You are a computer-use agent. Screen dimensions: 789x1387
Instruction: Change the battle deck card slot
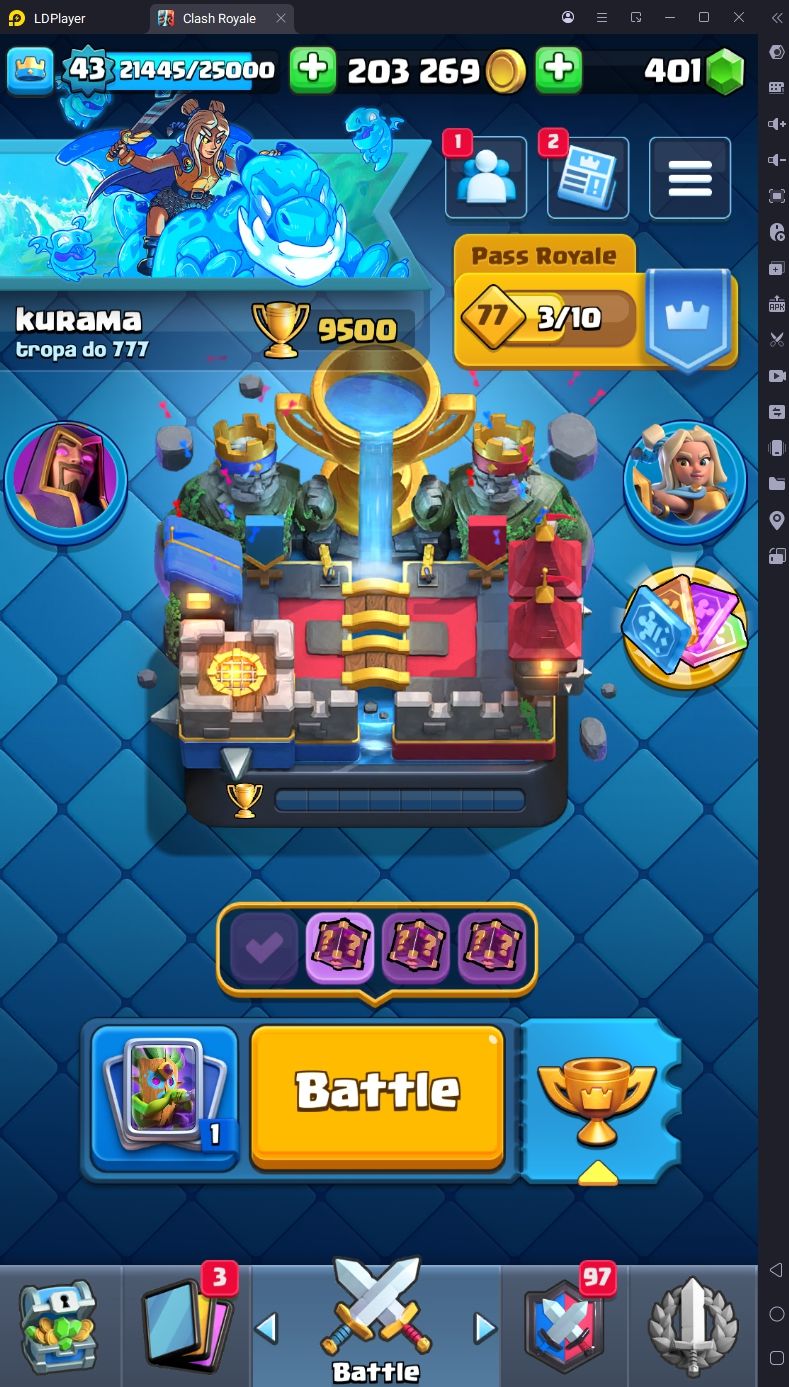click(165, 1097)
